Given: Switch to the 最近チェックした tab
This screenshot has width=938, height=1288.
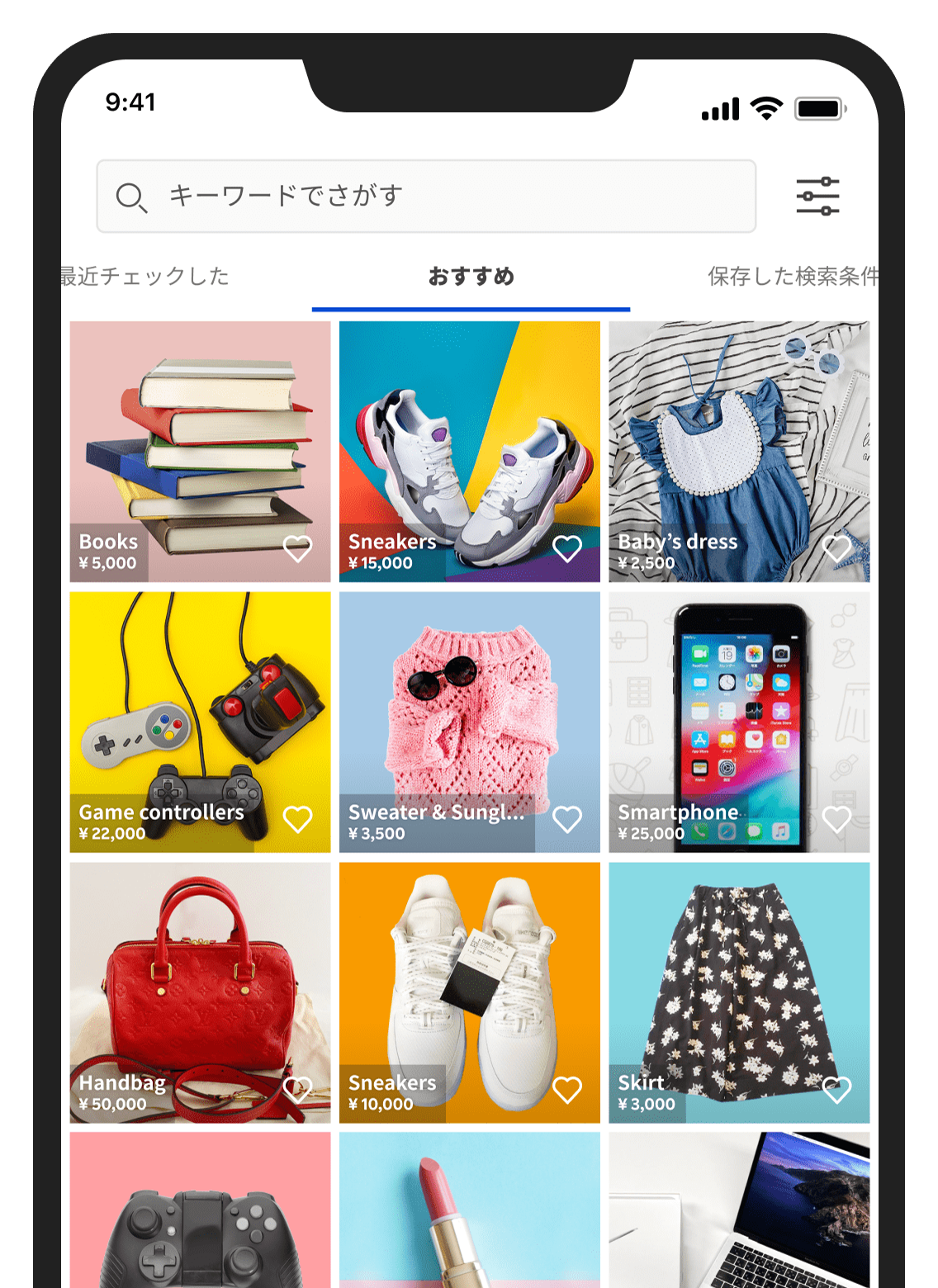Looking at the screenshot, I should pyautogui.click(x=145, y=277).
